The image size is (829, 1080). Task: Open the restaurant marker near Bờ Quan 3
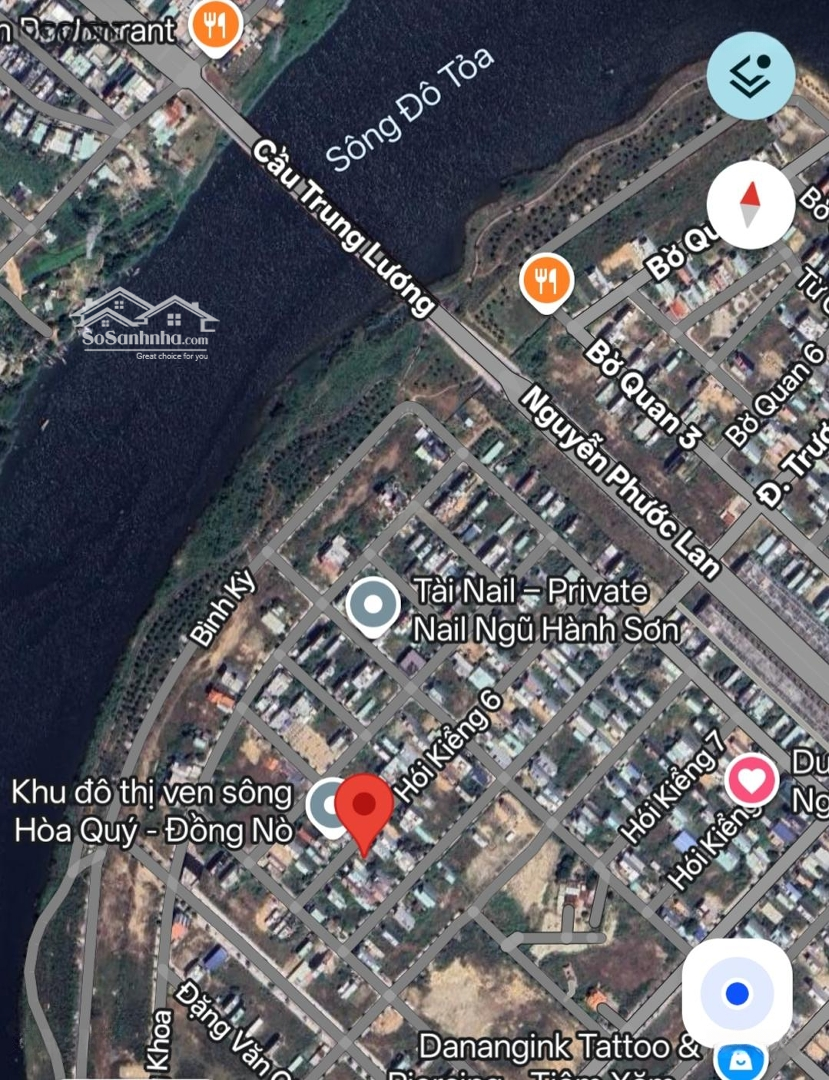546,279
